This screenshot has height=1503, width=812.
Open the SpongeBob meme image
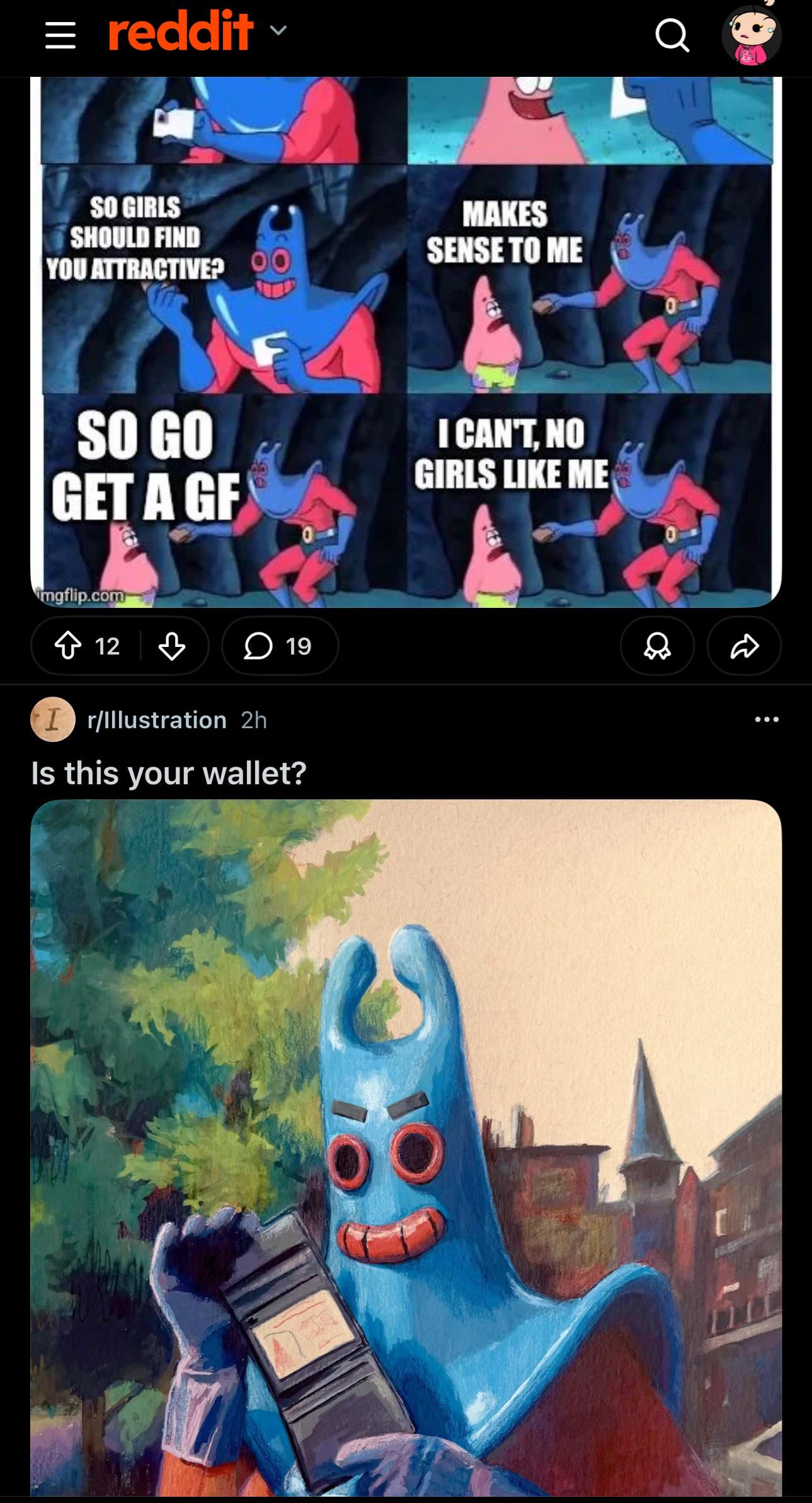(x=406, y=340)
